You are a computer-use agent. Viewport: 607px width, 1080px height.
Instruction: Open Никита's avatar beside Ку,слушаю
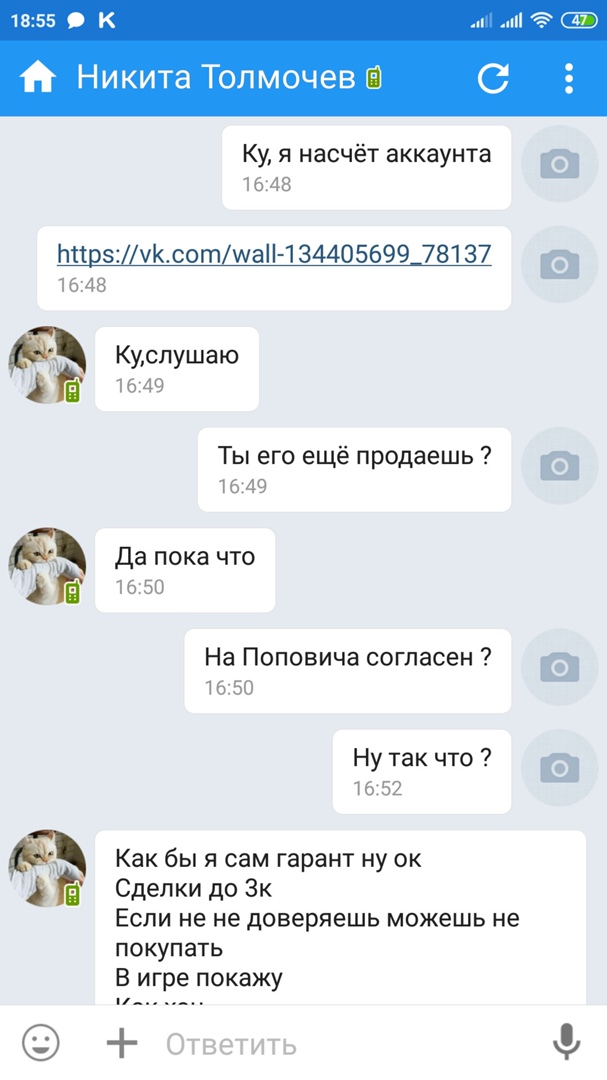coord(47,365)
